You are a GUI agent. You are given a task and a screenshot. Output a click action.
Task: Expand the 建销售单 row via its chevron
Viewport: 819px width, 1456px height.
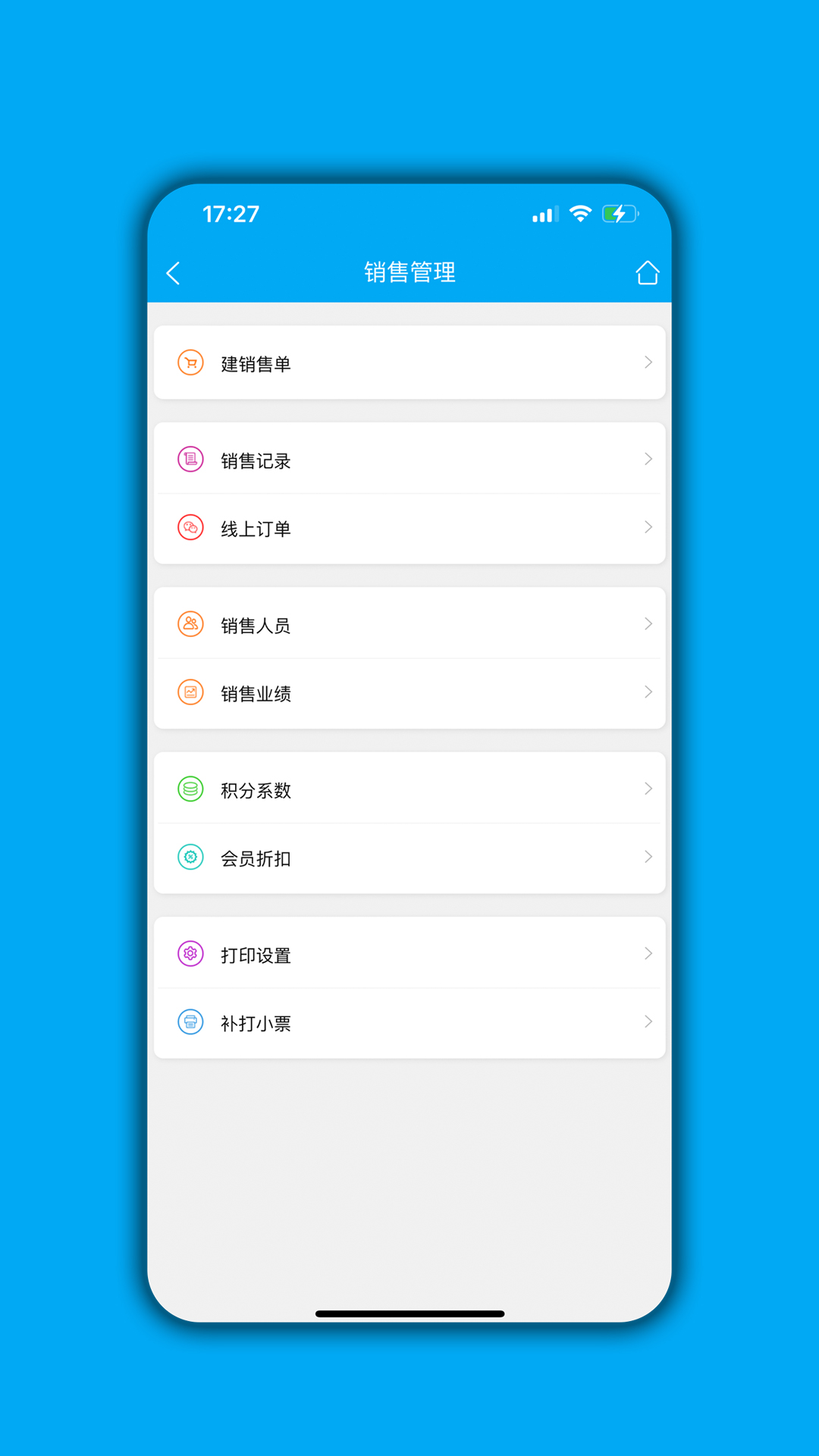648,362
